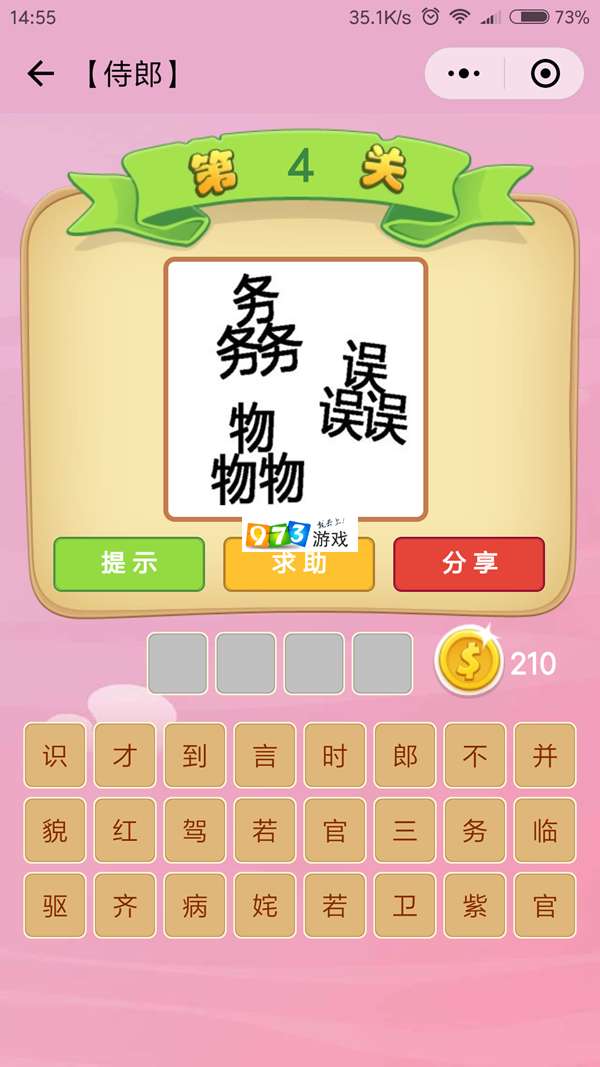Screen dimensions: 600x1067
Task: Choose the character tile 并
Action: pyautogui.click(x=545, y=755)
